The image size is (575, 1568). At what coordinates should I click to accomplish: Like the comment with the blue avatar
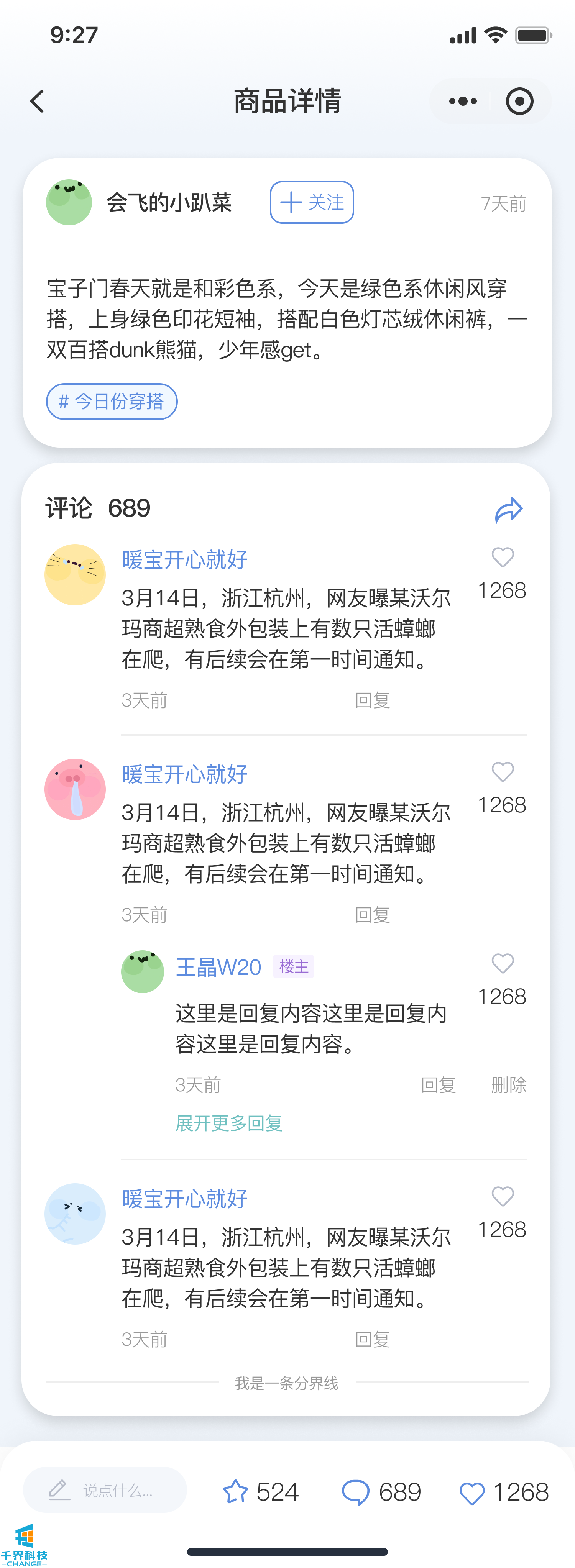[503, 1197]
